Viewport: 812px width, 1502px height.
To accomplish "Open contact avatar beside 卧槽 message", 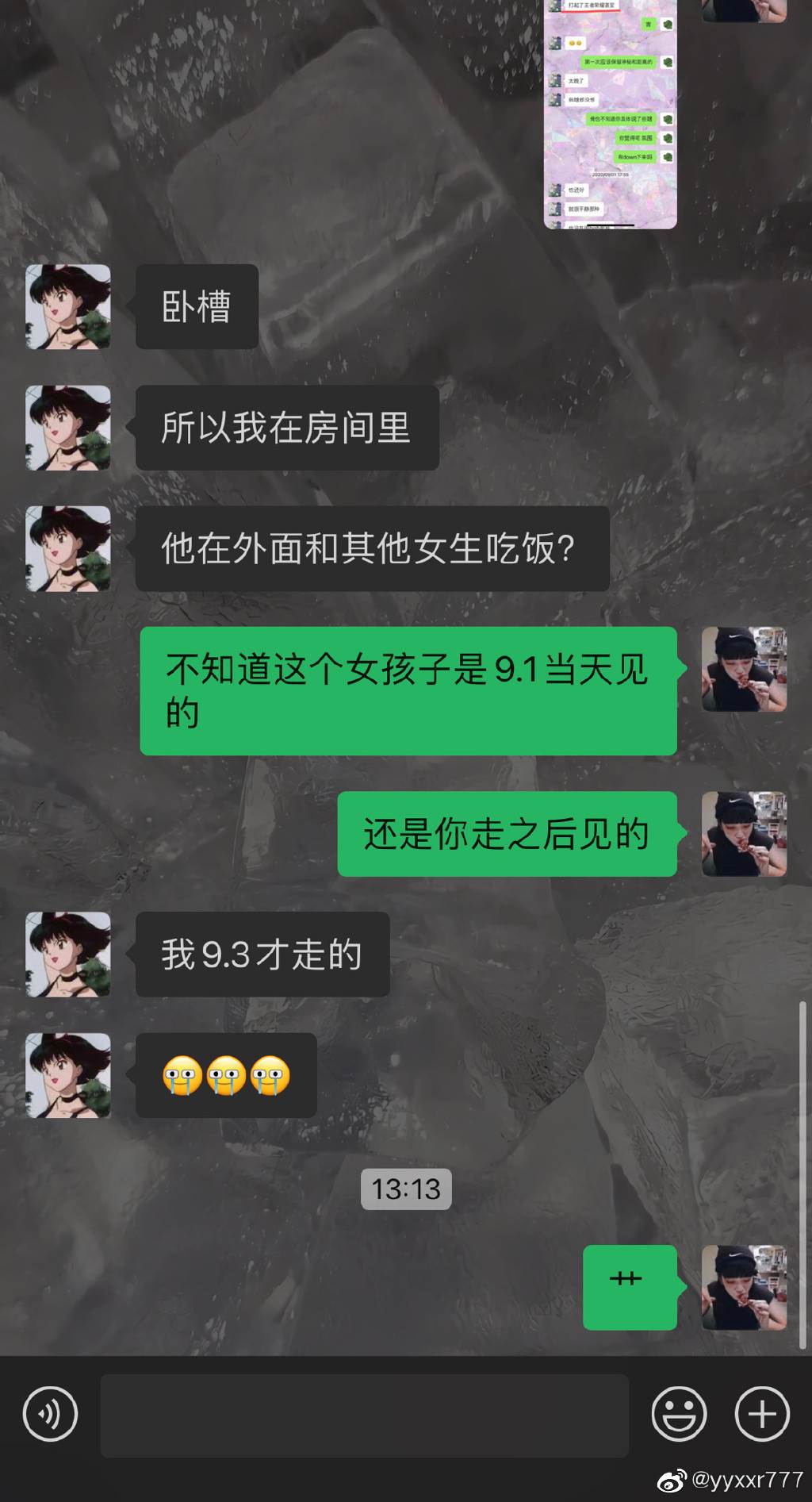I will [68, 307].
